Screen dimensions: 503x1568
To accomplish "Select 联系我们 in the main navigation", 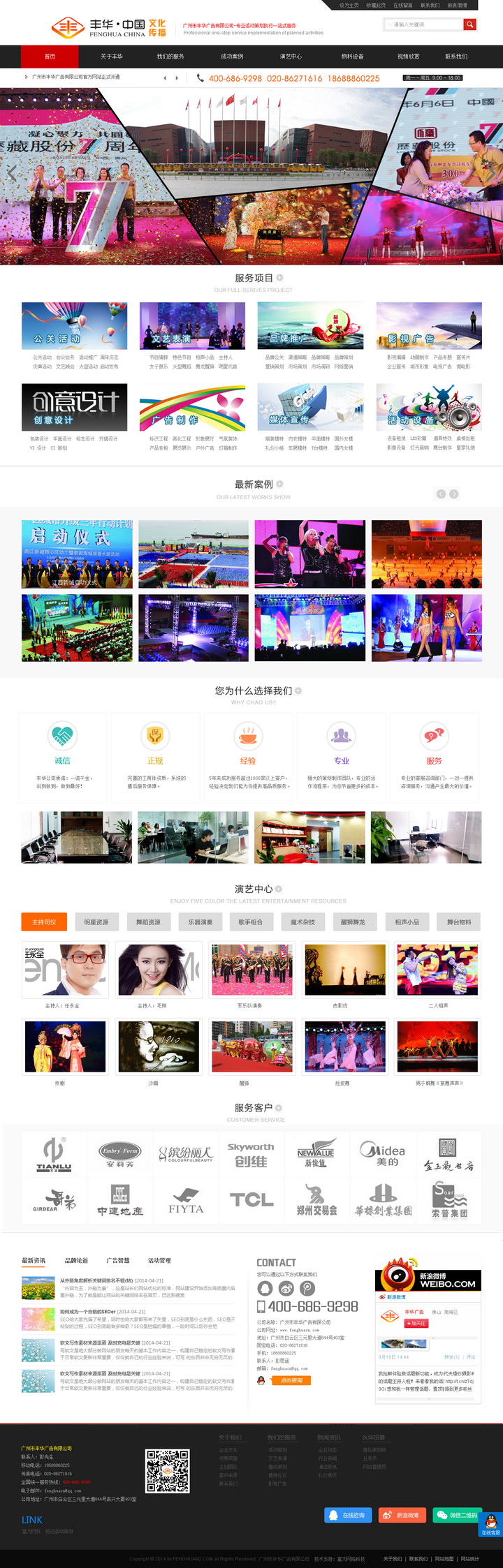I will tap(456, 57).
